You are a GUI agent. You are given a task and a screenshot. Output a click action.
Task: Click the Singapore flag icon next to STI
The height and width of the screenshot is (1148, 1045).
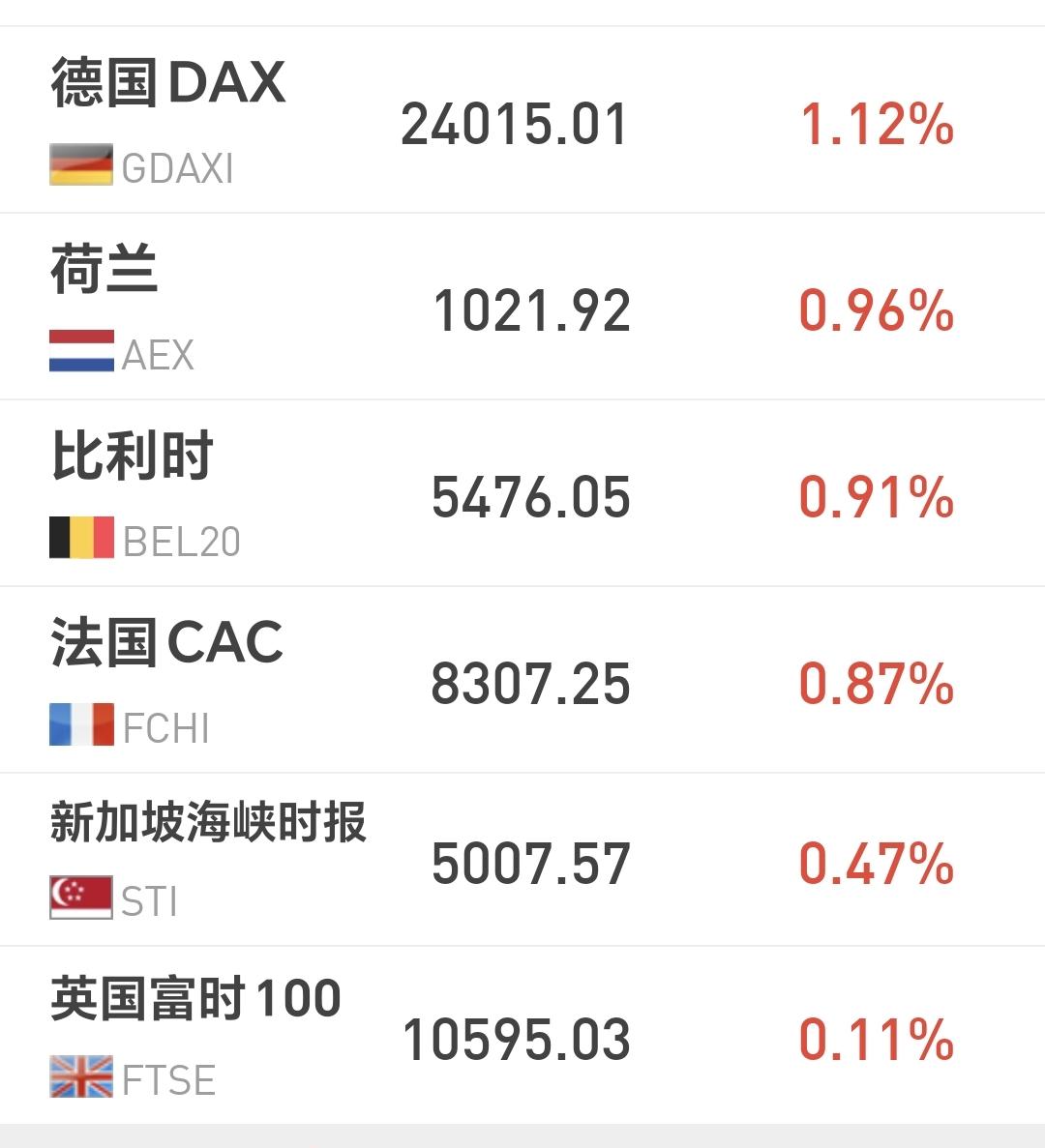click(x=80, y=899)
